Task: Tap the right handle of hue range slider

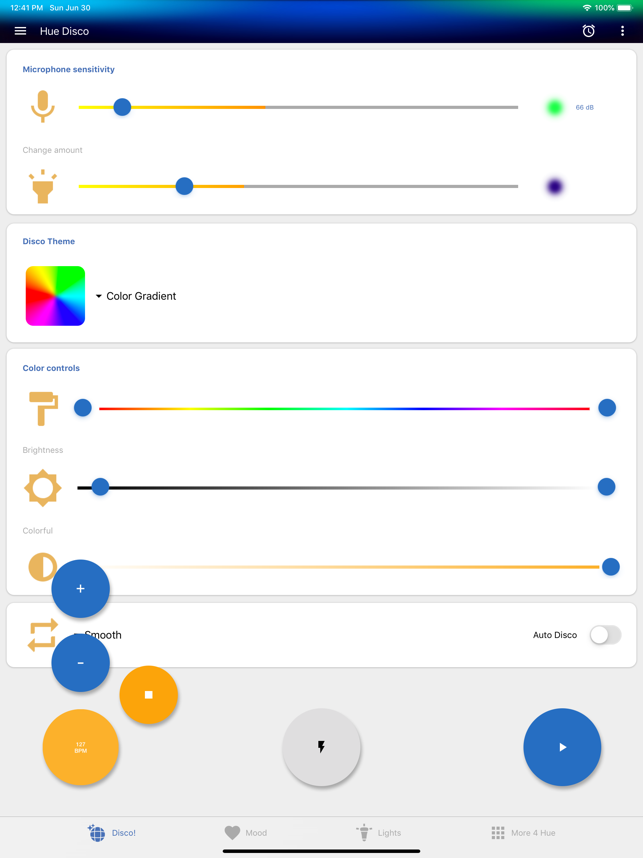Action: [607, 408]
